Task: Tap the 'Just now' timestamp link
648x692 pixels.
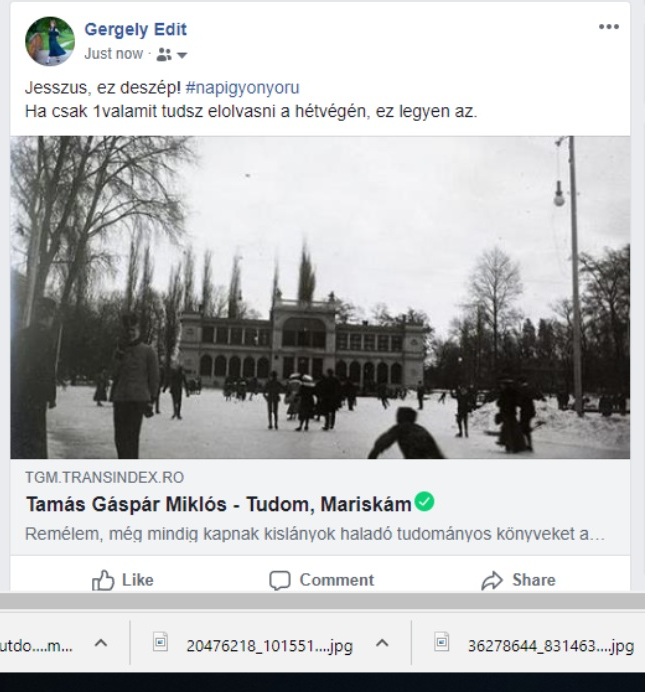Action: (x=113, y=54)
